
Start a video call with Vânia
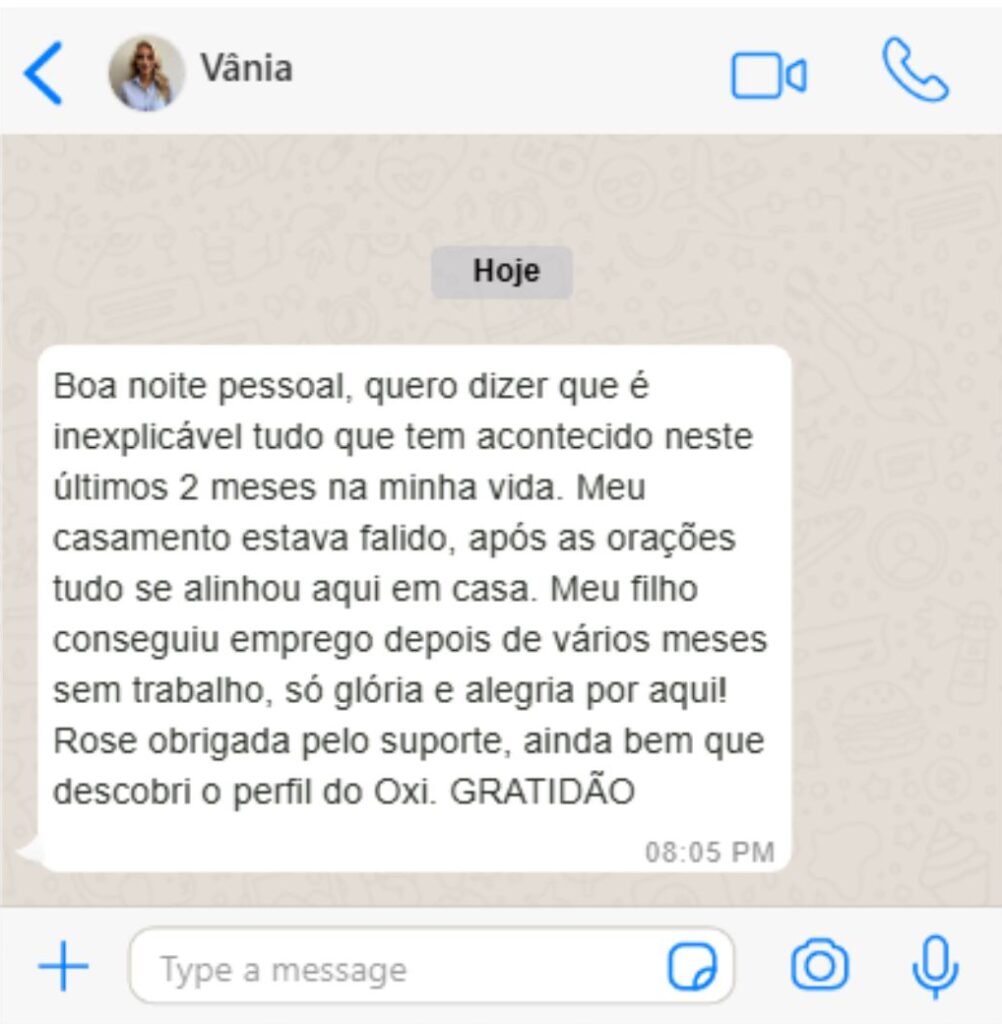(x=768, y=75)
